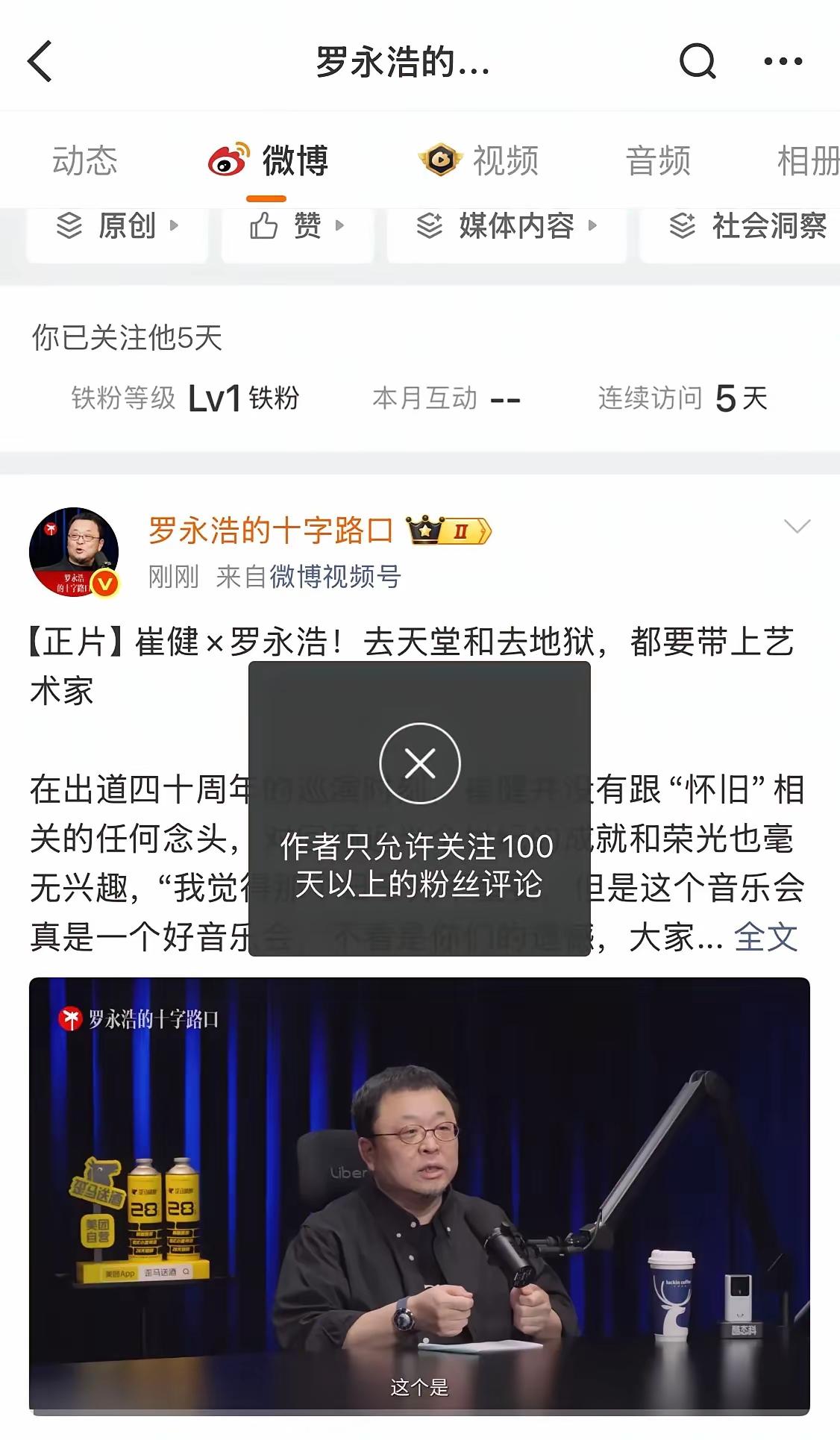Dismiss the fan comment restriction toast
Viewport: 840px width, 1440px height.
[420, 763]
